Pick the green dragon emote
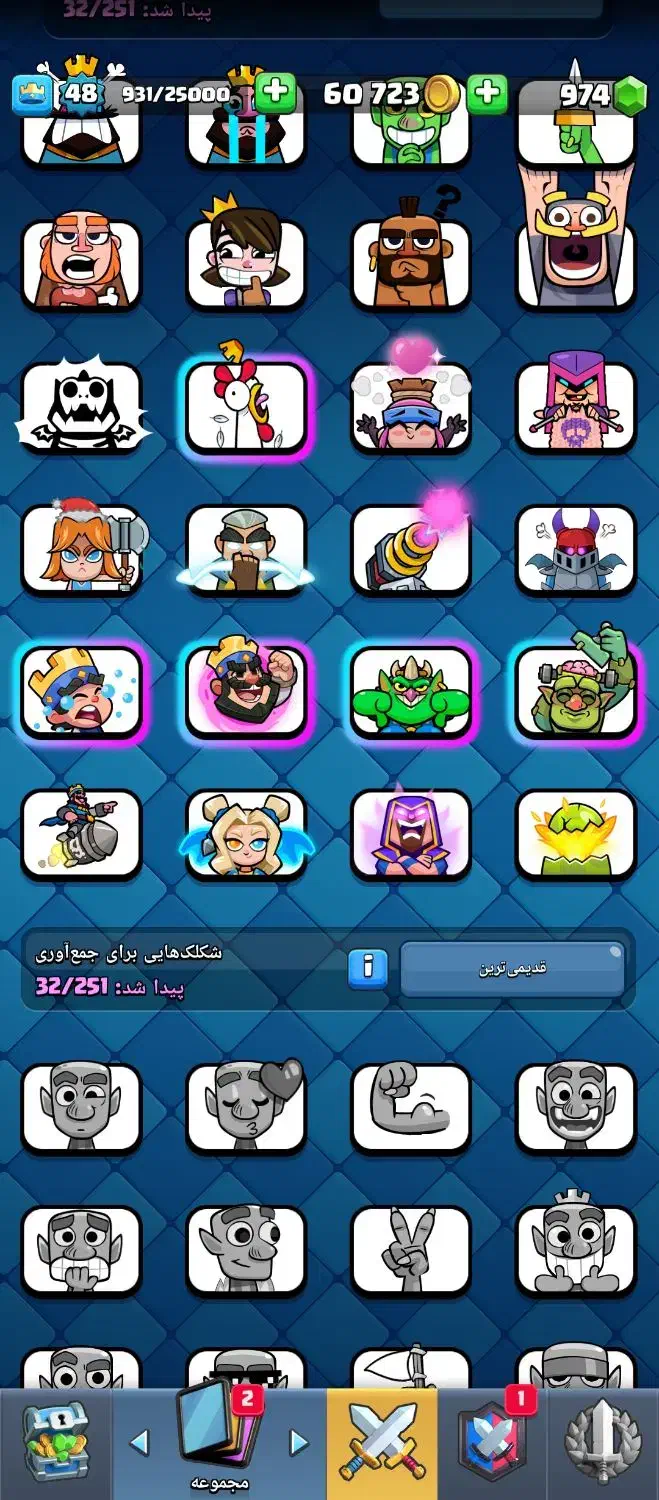Viewport: 659px width, 1500px height. click(x=411, y=692)
